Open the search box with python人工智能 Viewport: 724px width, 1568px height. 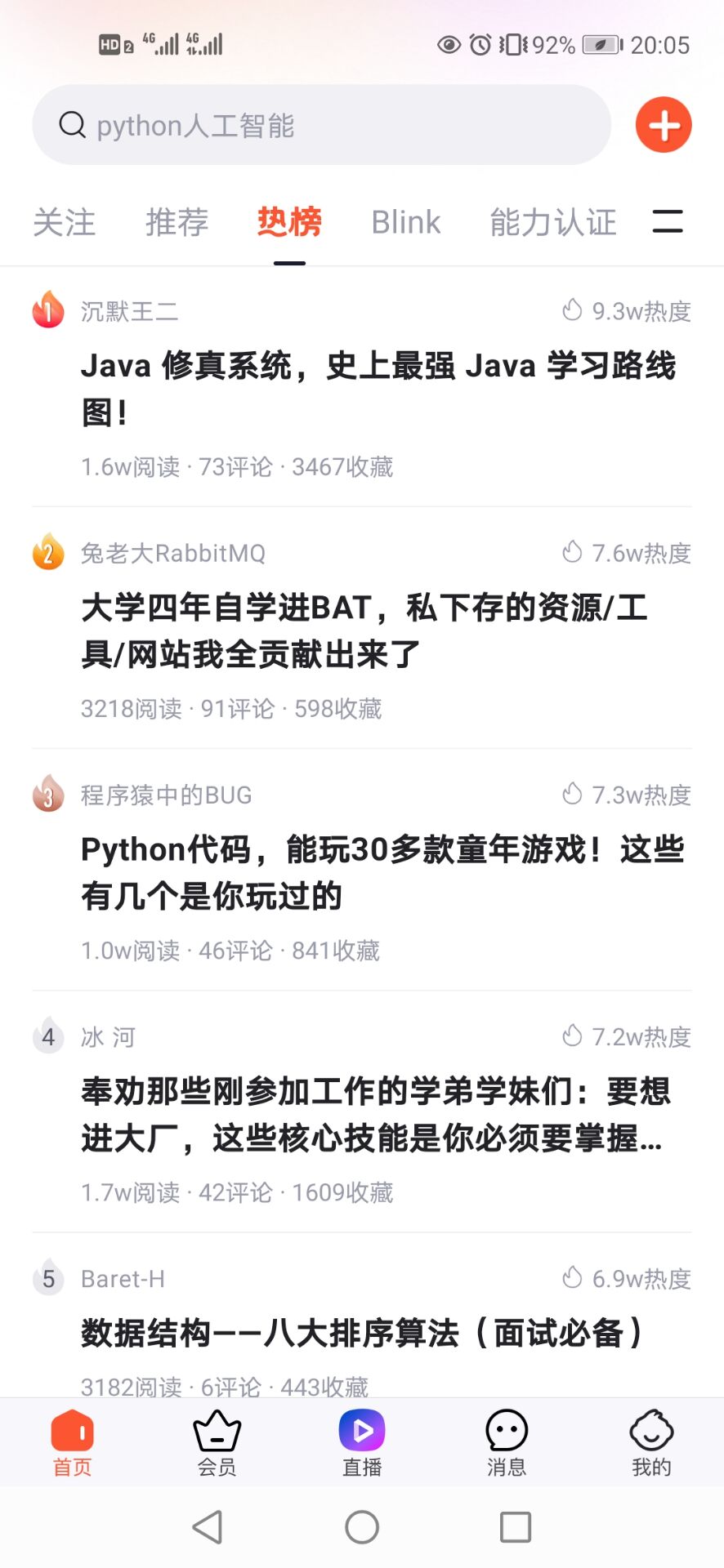321,125
